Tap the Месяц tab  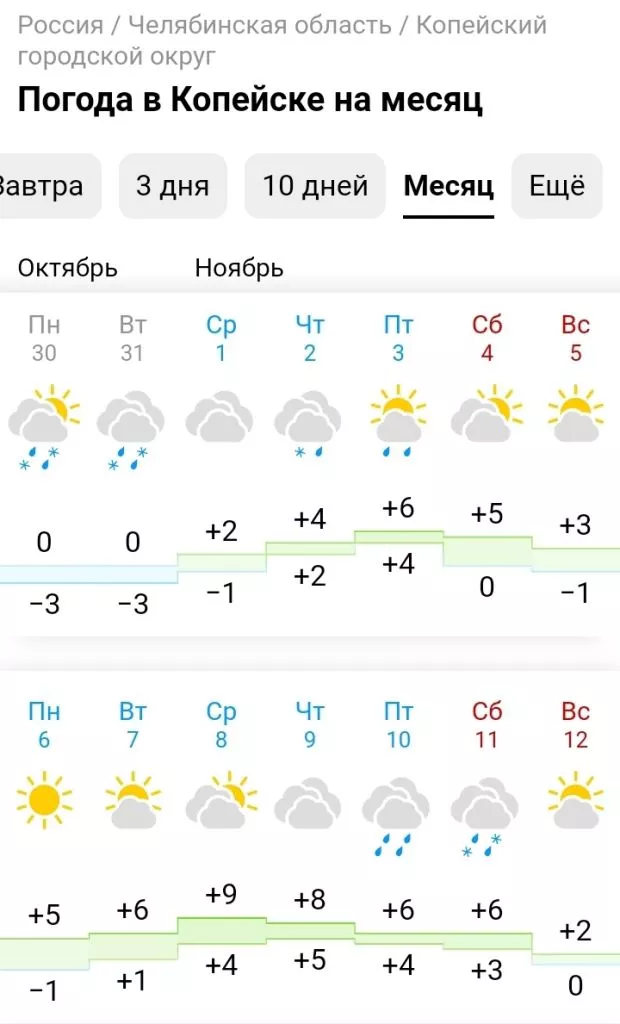tap(448, 186)
